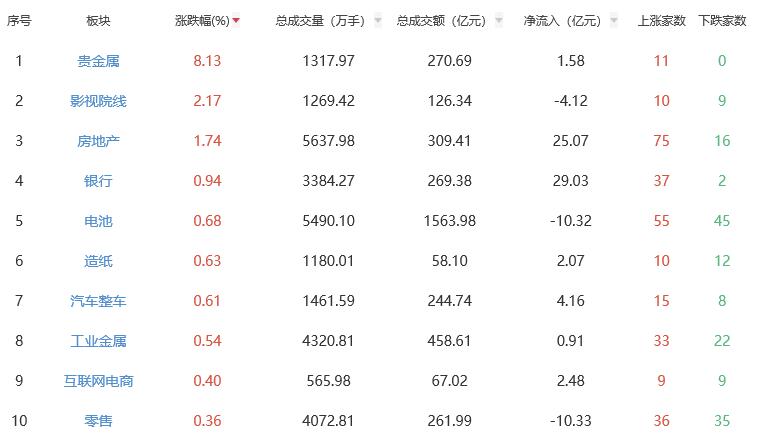Screen dimensions: 758x436
Task: Select the 电池 sector
Action: tap(98, 221)
